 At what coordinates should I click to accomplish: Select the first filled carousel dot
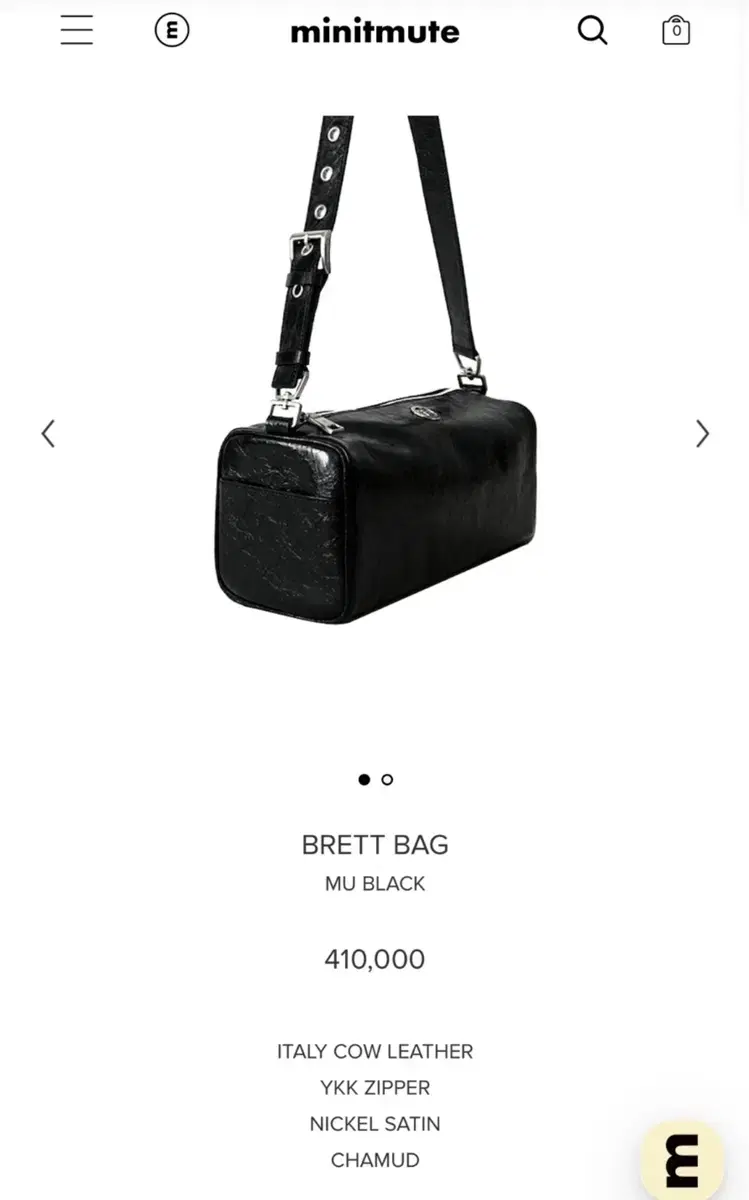coord(364,779)
